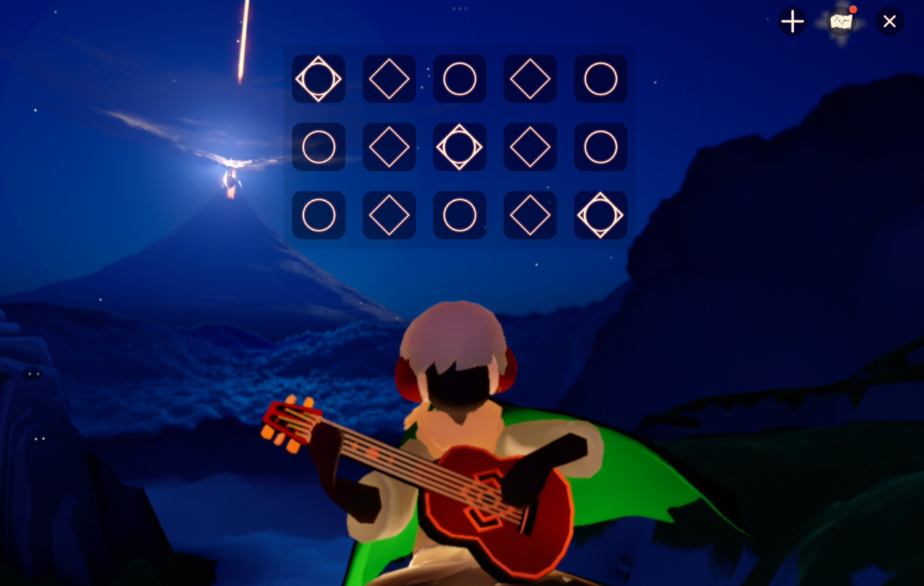924x586 pixels.
Task: Play the circle-in-diamond note in the middle row
Action: [459, 147]
